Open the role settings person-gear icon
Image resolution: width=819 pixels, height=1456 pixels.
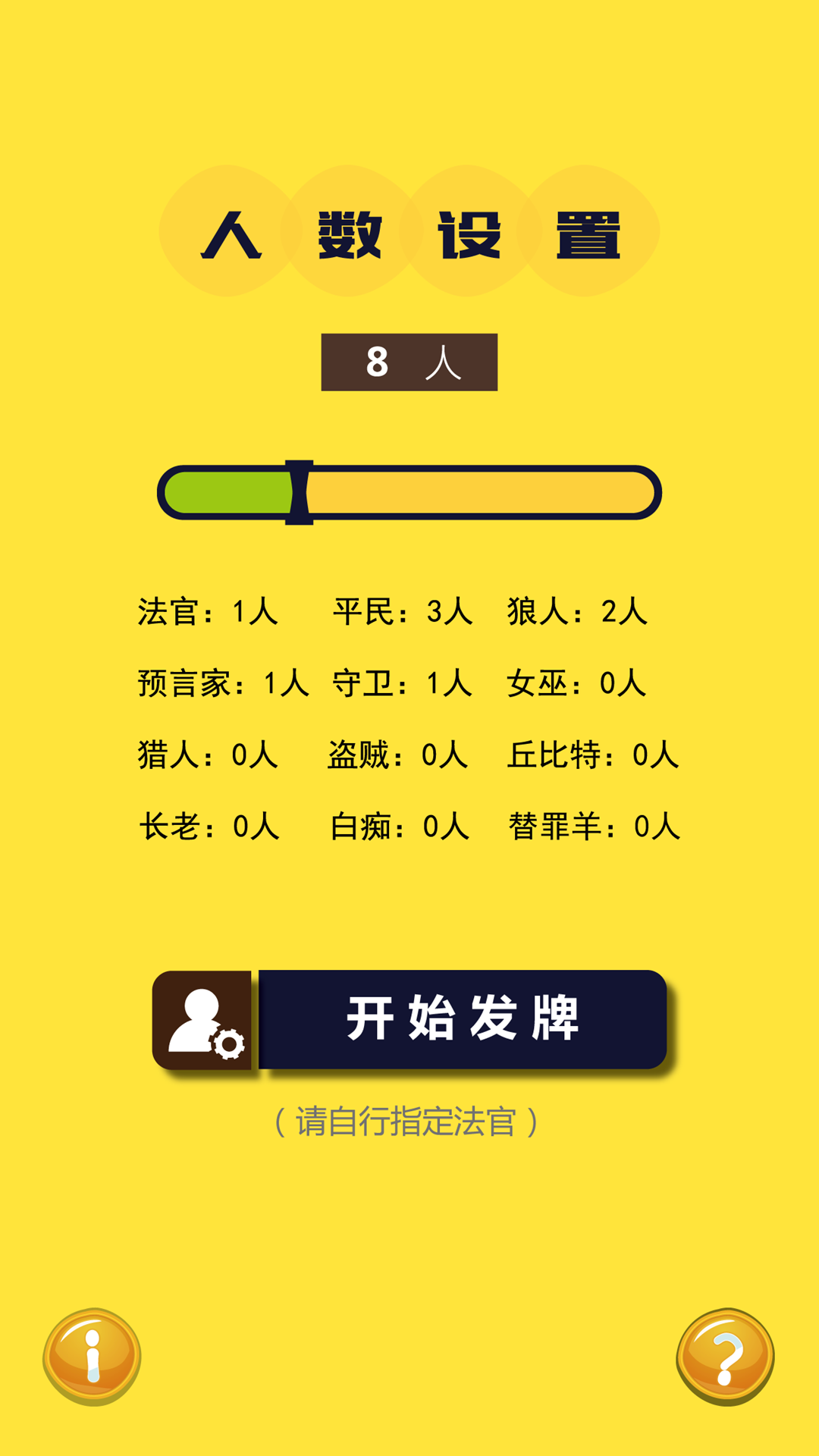pos(202,1020)
